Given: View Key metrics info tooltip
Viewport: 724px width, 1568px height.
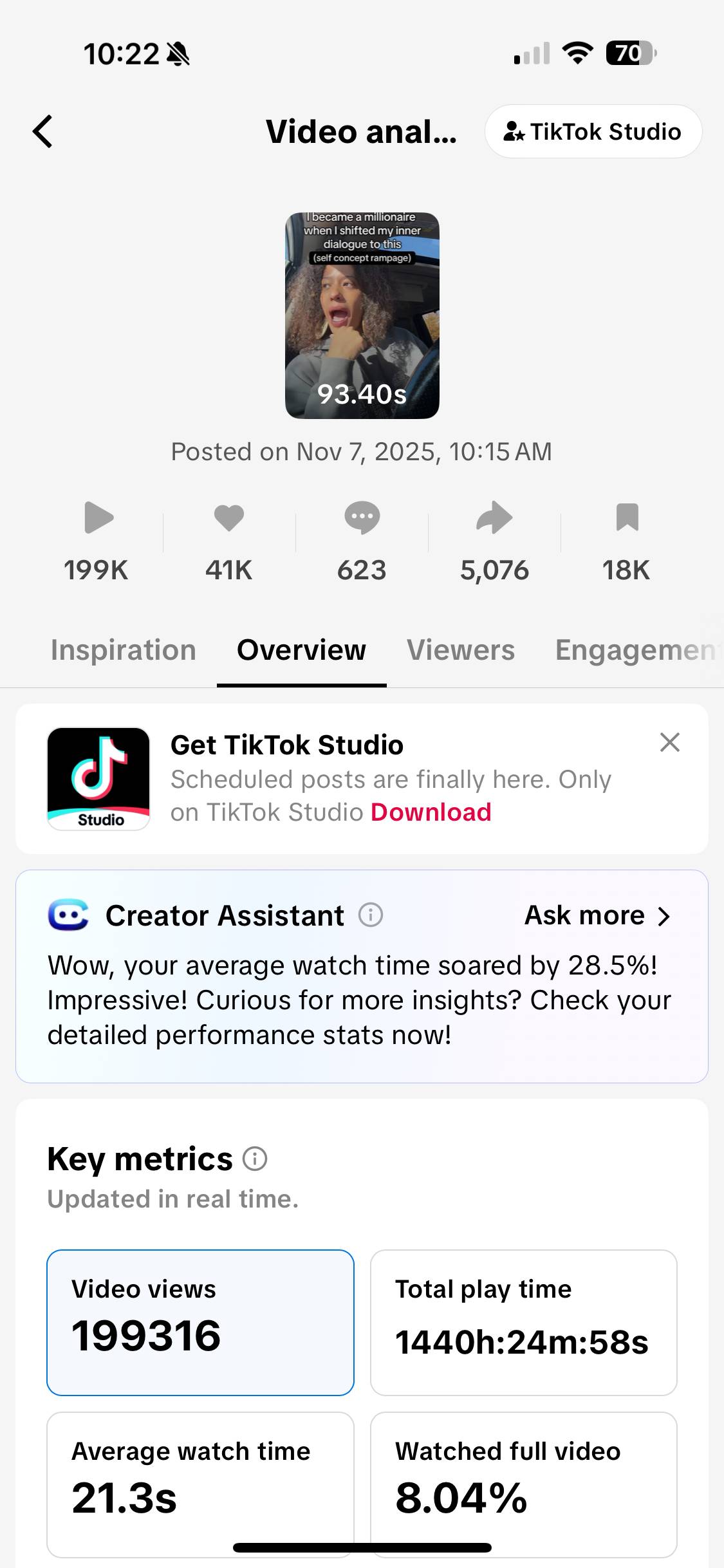Looking at the screenshot, I should [x=255, y=1159].
